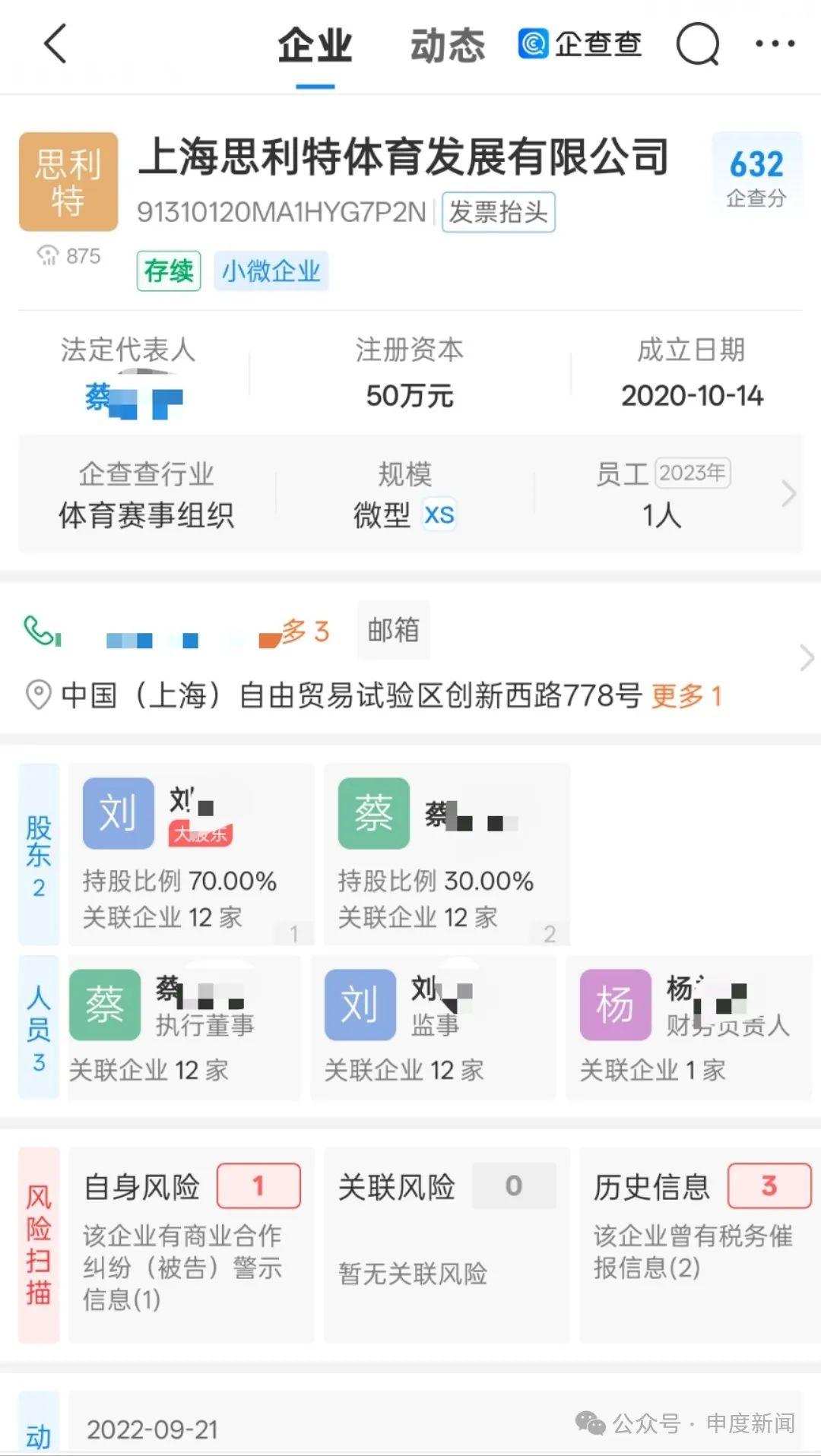Image resolution: width=821 pixels, height=1456 pixels.
Task: Tap the 邮箱 chip
Action: coord(393,630)
